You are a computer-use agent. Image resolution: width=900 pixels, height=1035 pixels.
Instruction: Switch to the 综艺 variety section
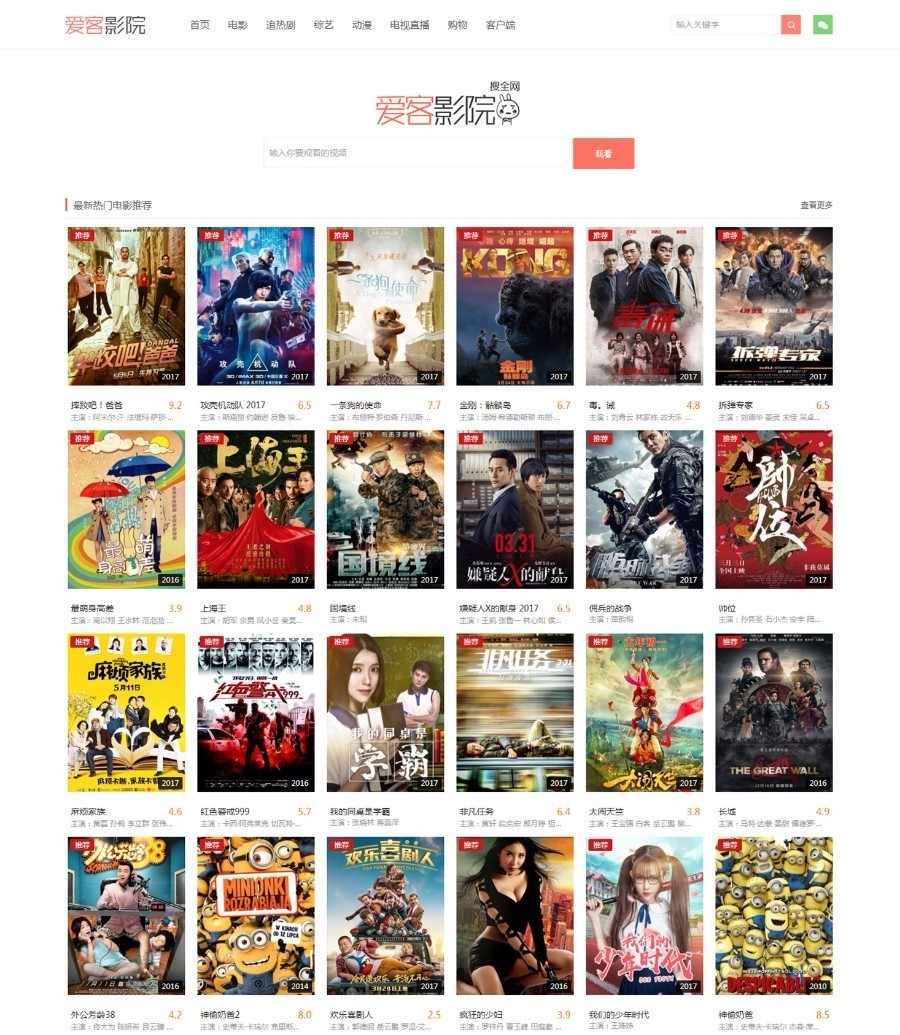pos(323,25)
